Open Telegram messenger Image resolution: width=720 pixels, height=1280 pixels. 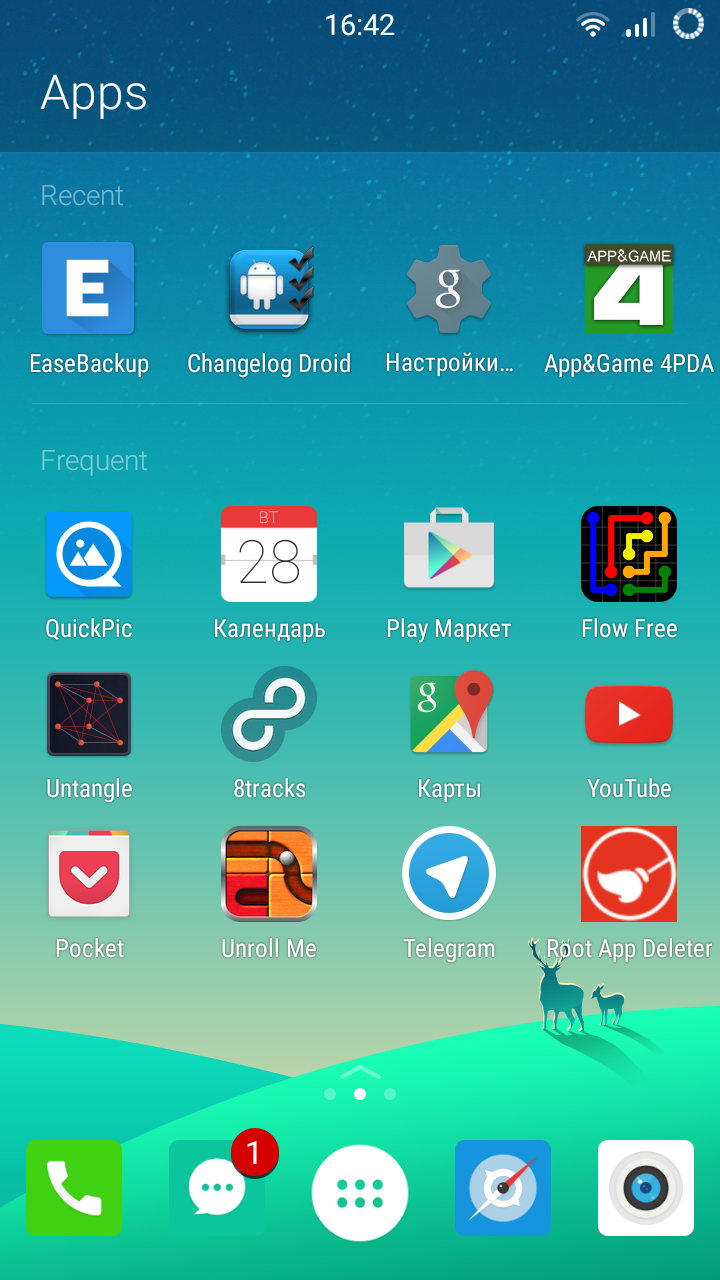(x=449, y=874)
